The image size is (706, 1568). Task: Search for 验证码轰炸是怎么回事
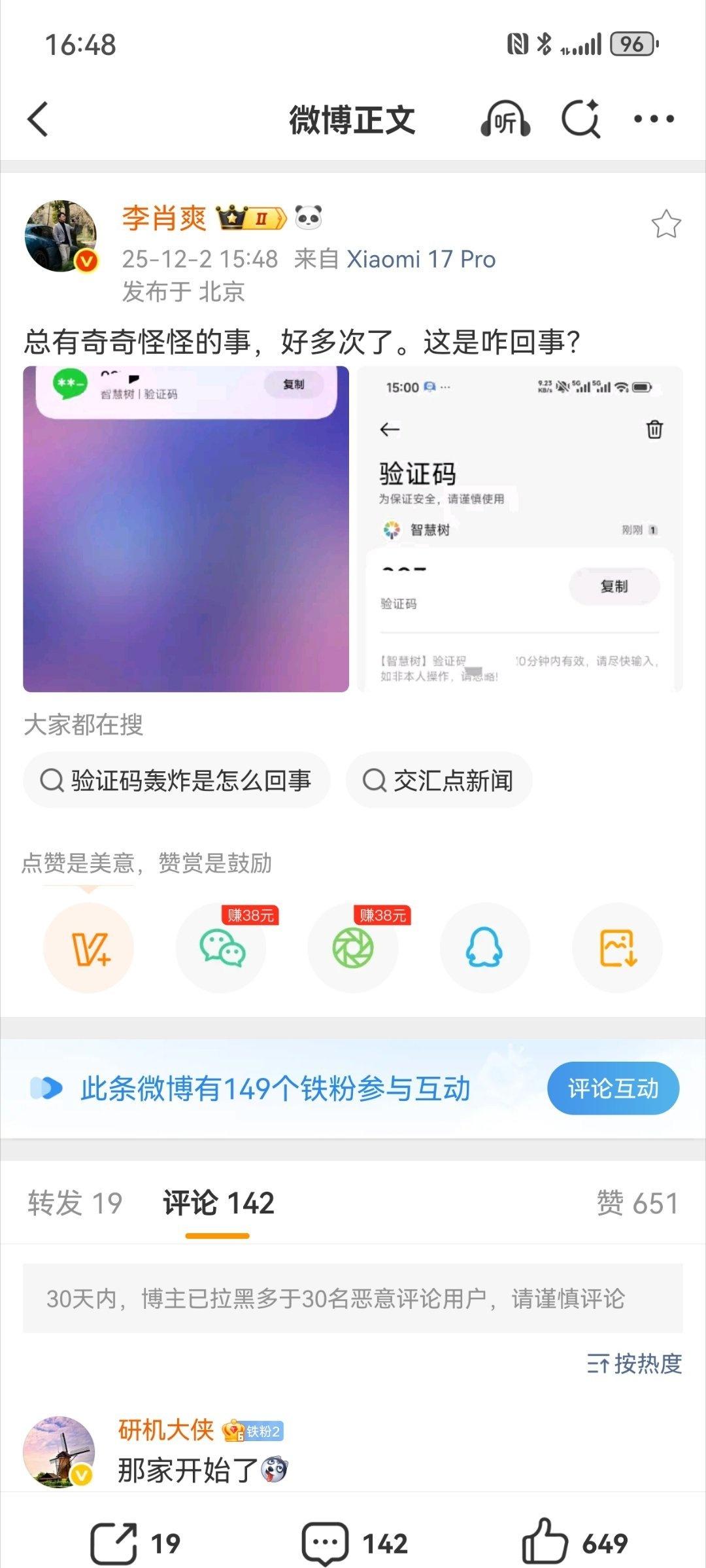pyautogui.click(x=178, y=780)
